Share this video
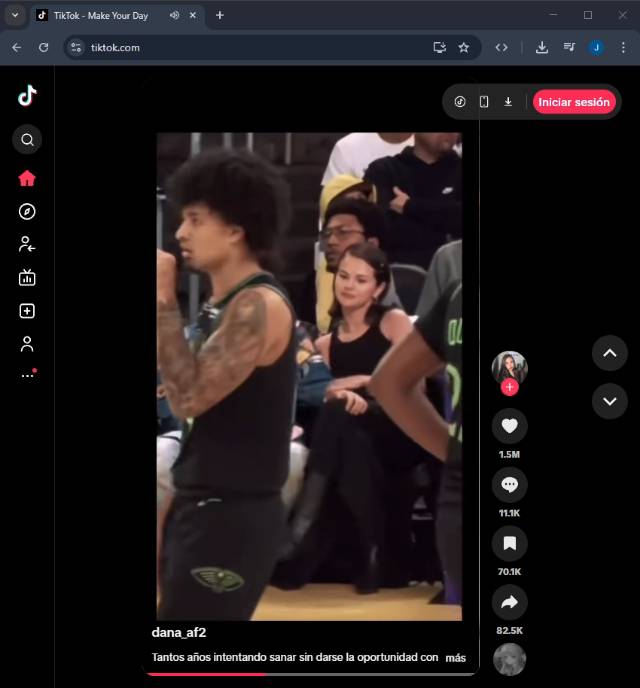640x688 pixels. pos(510,602)
